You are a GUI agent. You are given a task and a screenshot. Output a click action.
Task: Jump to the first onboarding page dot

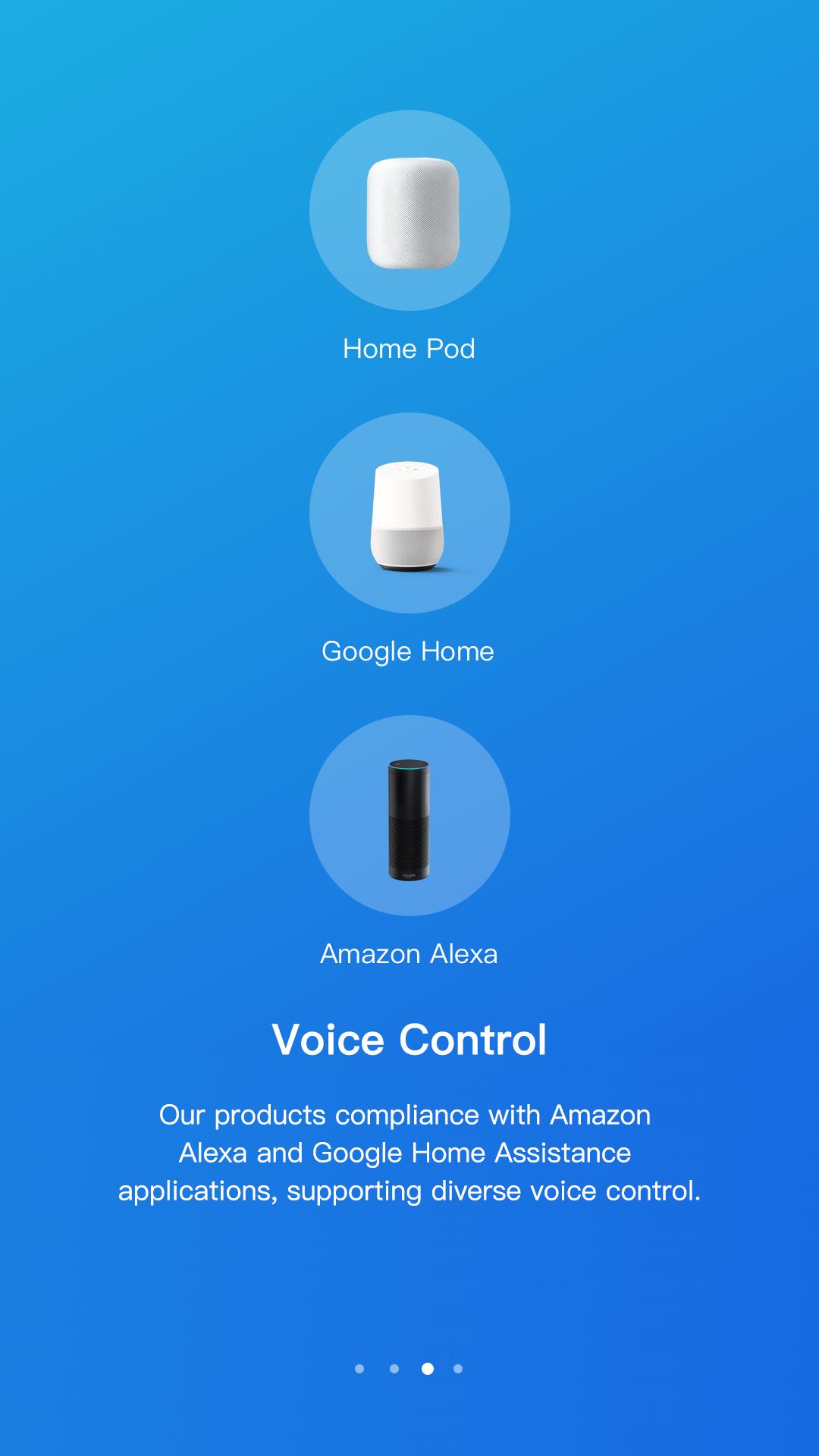(359, 1369)
